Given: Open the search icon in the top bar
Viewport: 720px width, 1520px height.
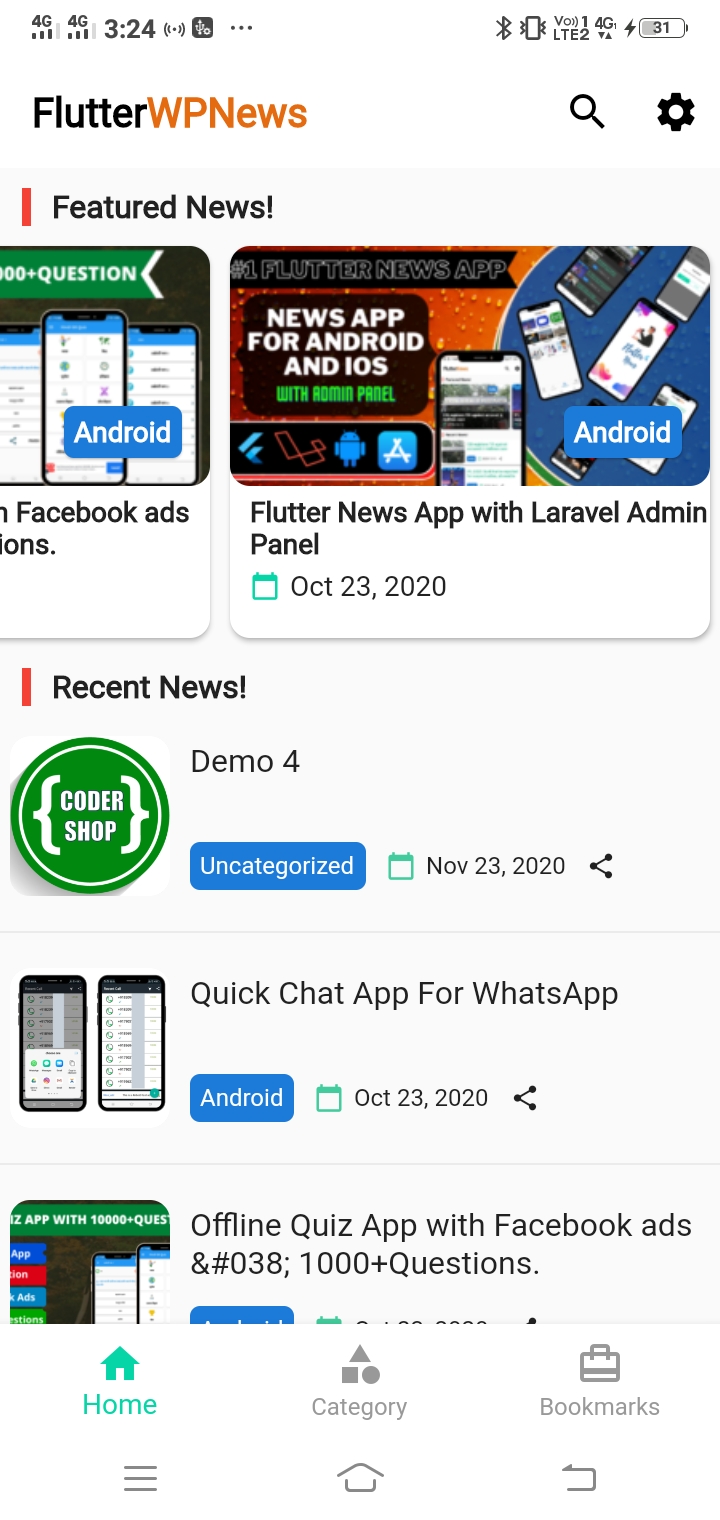Looking at the screenshot, I should 587,112.
